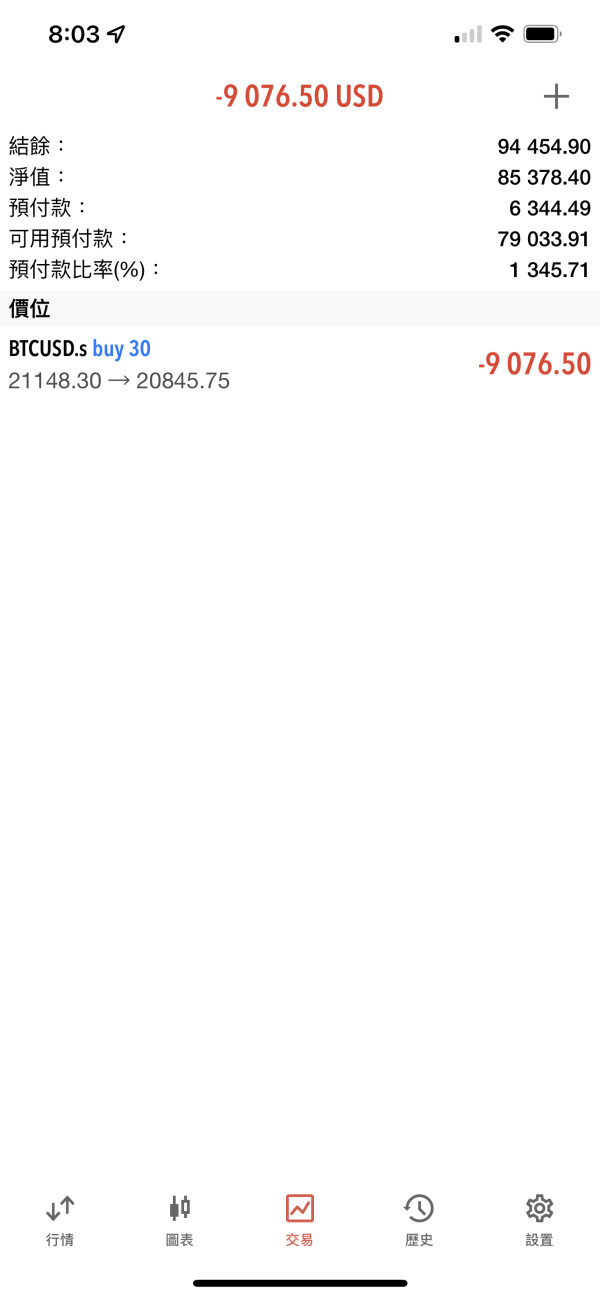This screenshot has height=1298, width=600.
Task: Add a new order with plus icon
Action: (556, 96)
